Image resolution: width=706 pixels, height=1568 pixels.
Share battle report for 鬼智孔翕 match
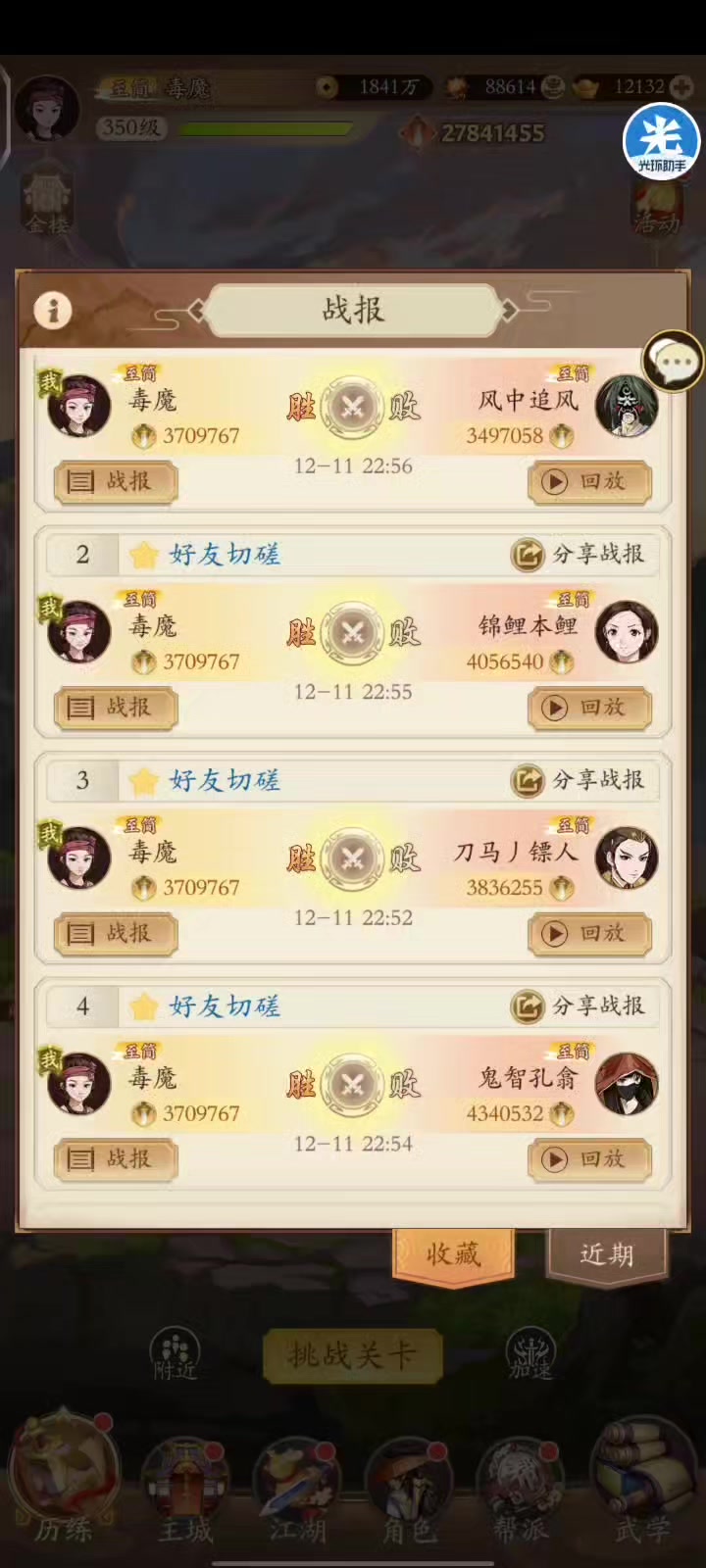coord(579,1005)
